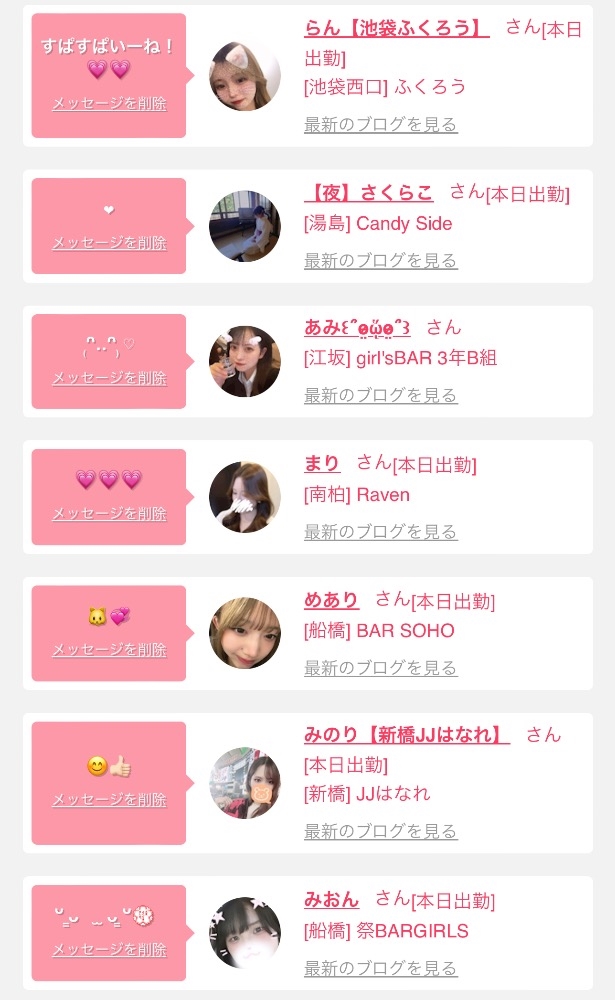Open みのり【新橋JJはなれ】 profile link
615x1000 pixels.
tap(406, 735)
